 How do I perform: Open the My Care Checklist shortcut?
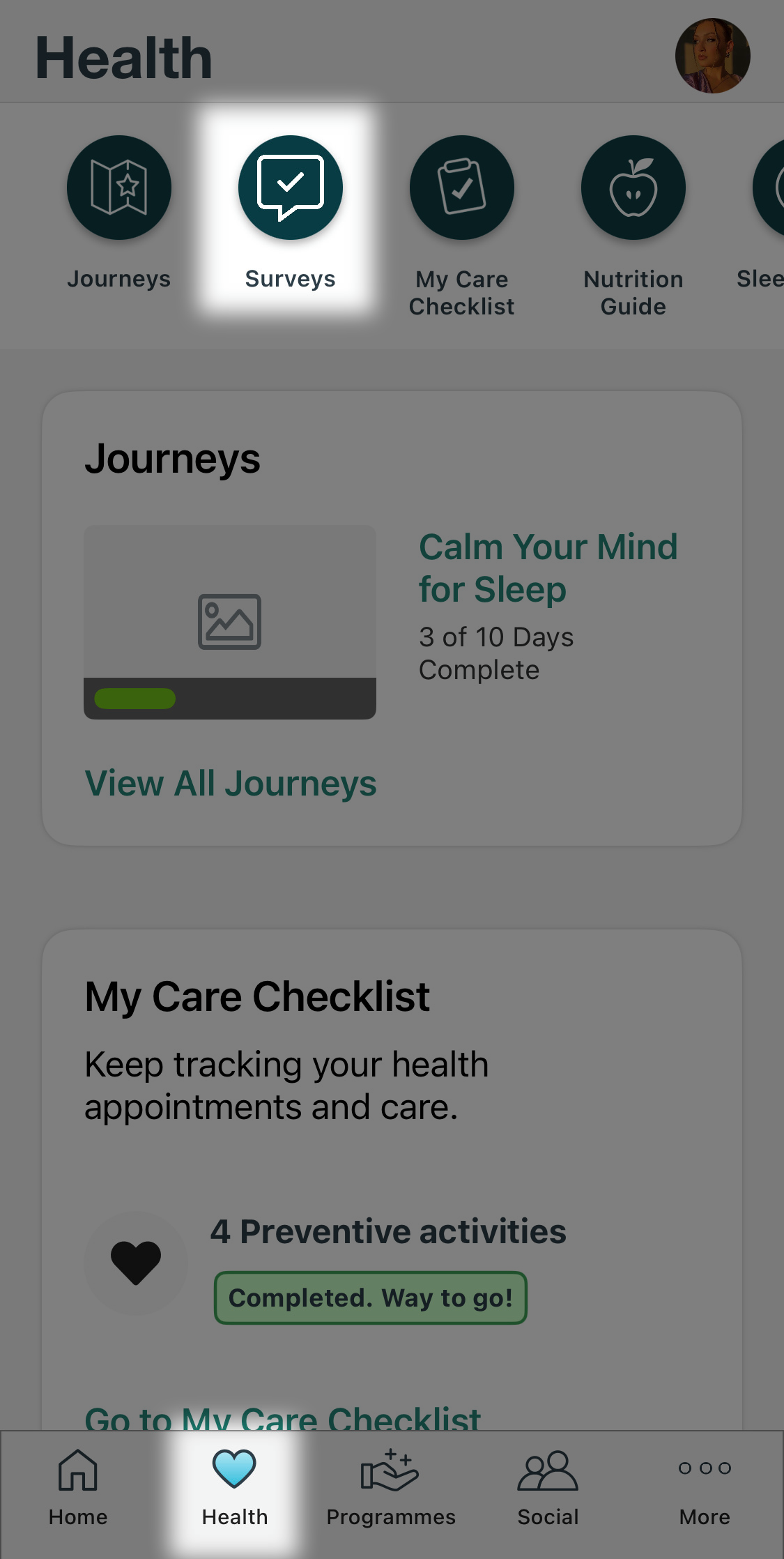click(462, 188)
